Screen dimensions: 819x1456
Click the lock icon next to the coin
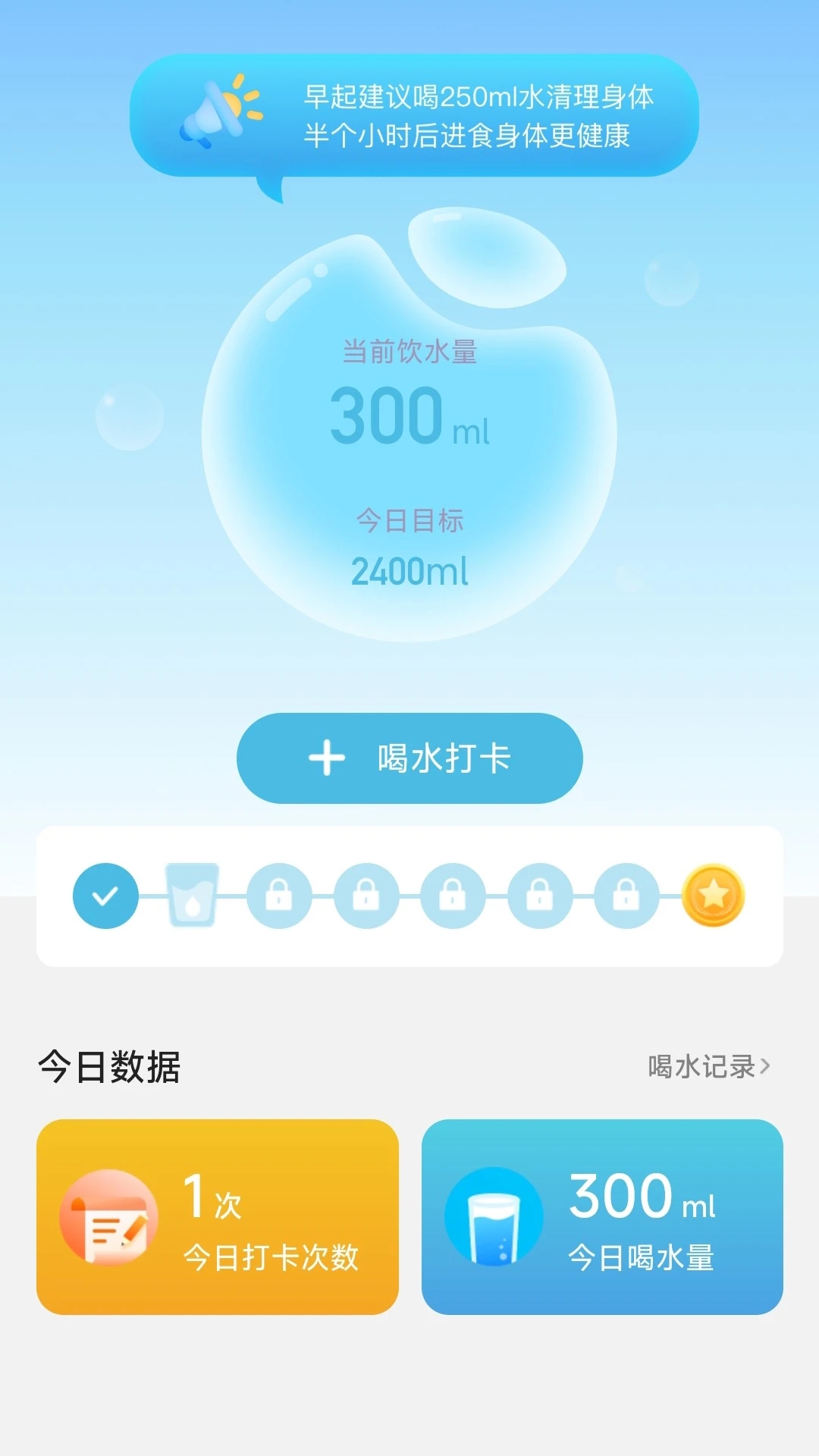click(x=626, y=897)
